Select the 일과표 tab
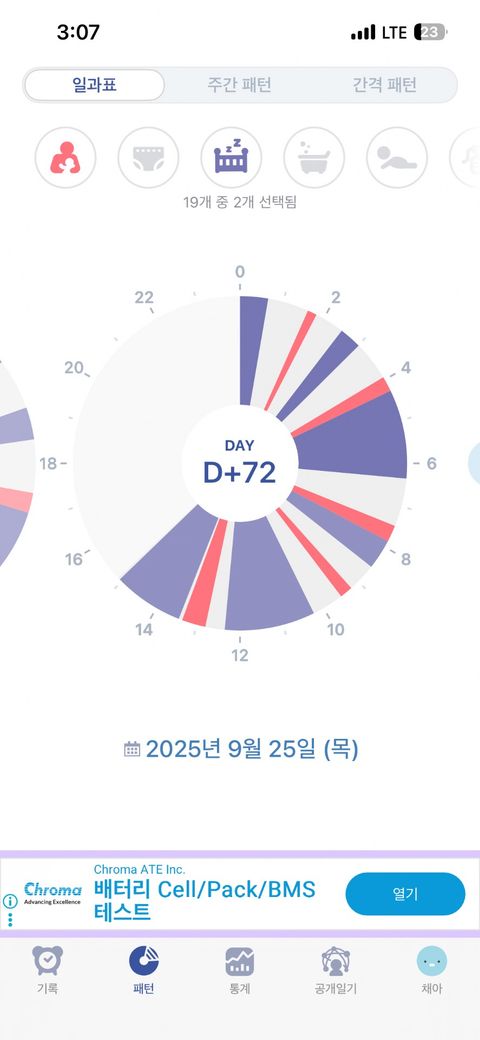480x1040 pixels. point(95,85)
